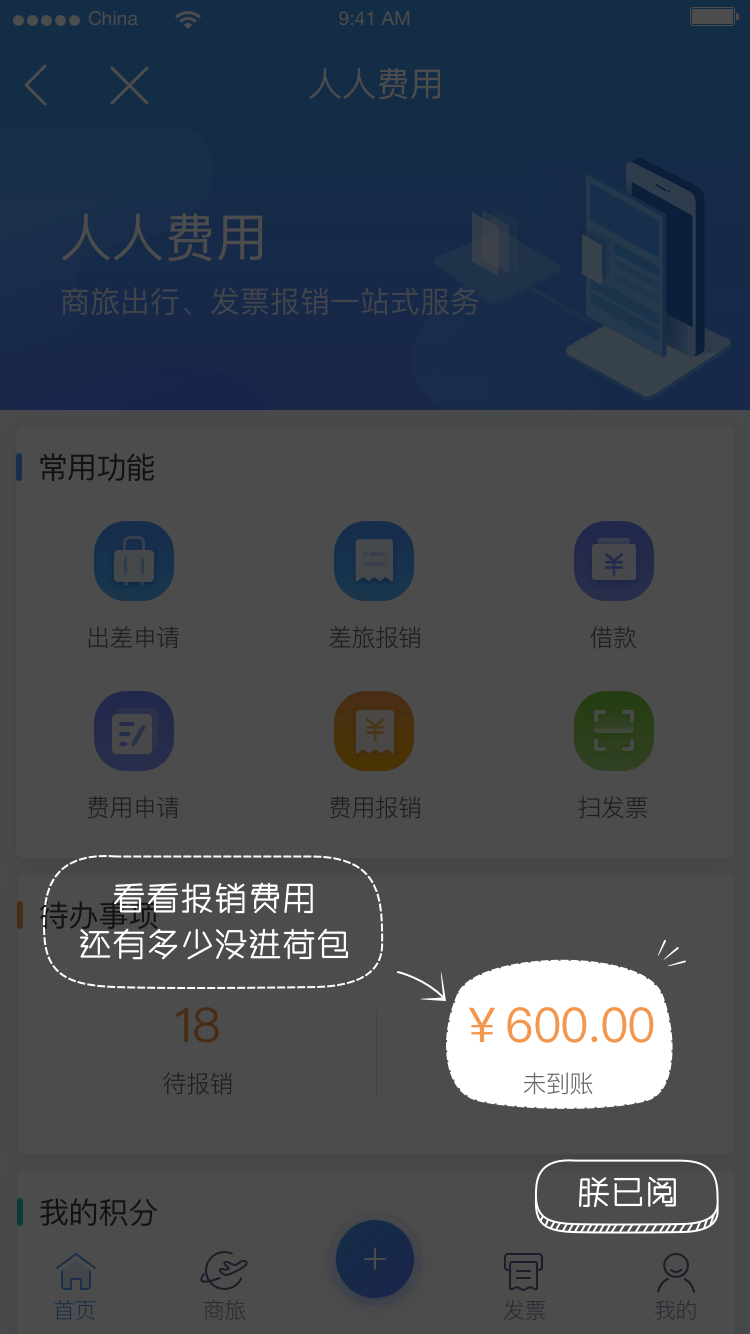Switch to the 我的 tab
Image resolution: width=750 pixels, height=1334 pixels.
(x=675, y=1285)
